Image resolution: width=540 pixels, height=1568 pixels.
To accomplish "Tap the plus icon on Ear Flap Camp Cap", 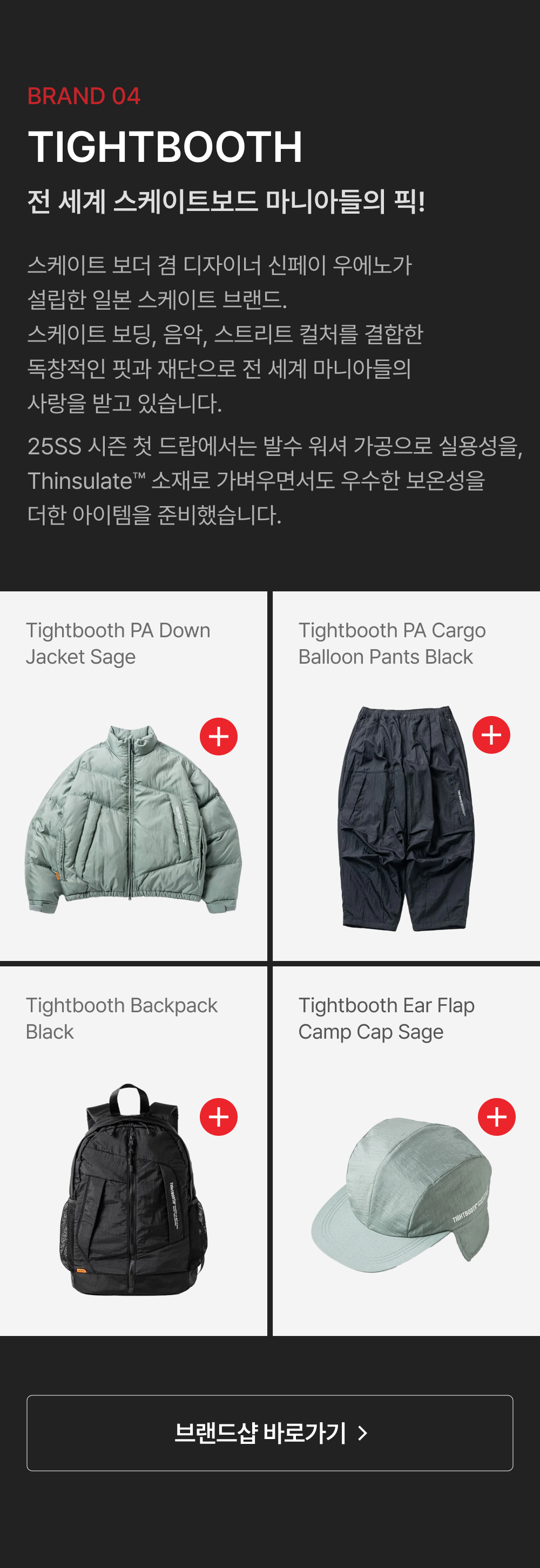I will point(497,1117).
